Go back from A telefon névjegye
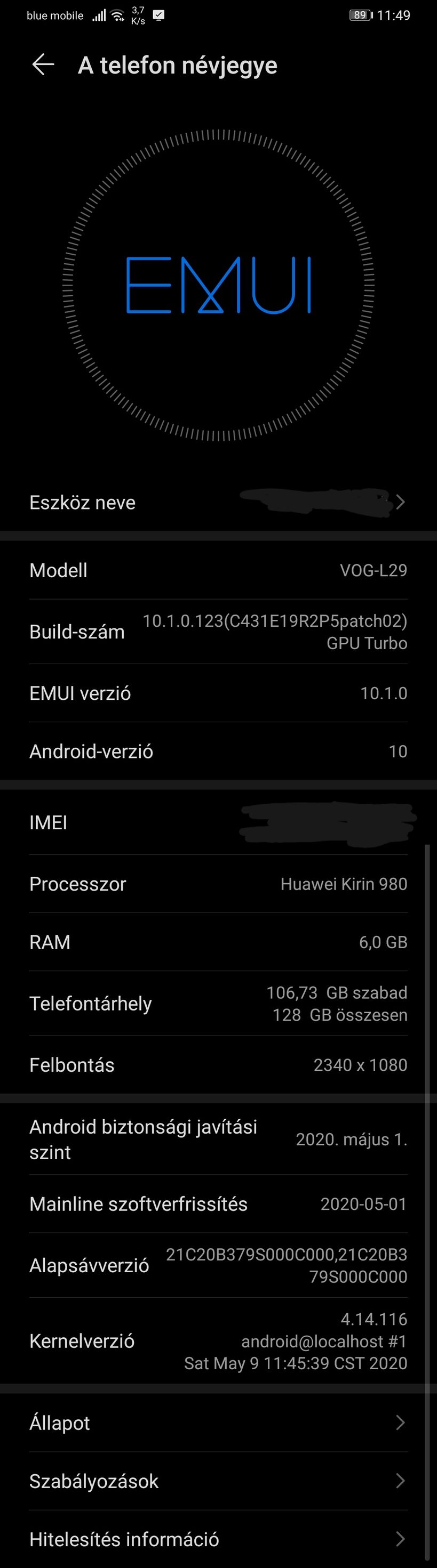Viewport: 437px width, 1568px height. pos(43,64)
